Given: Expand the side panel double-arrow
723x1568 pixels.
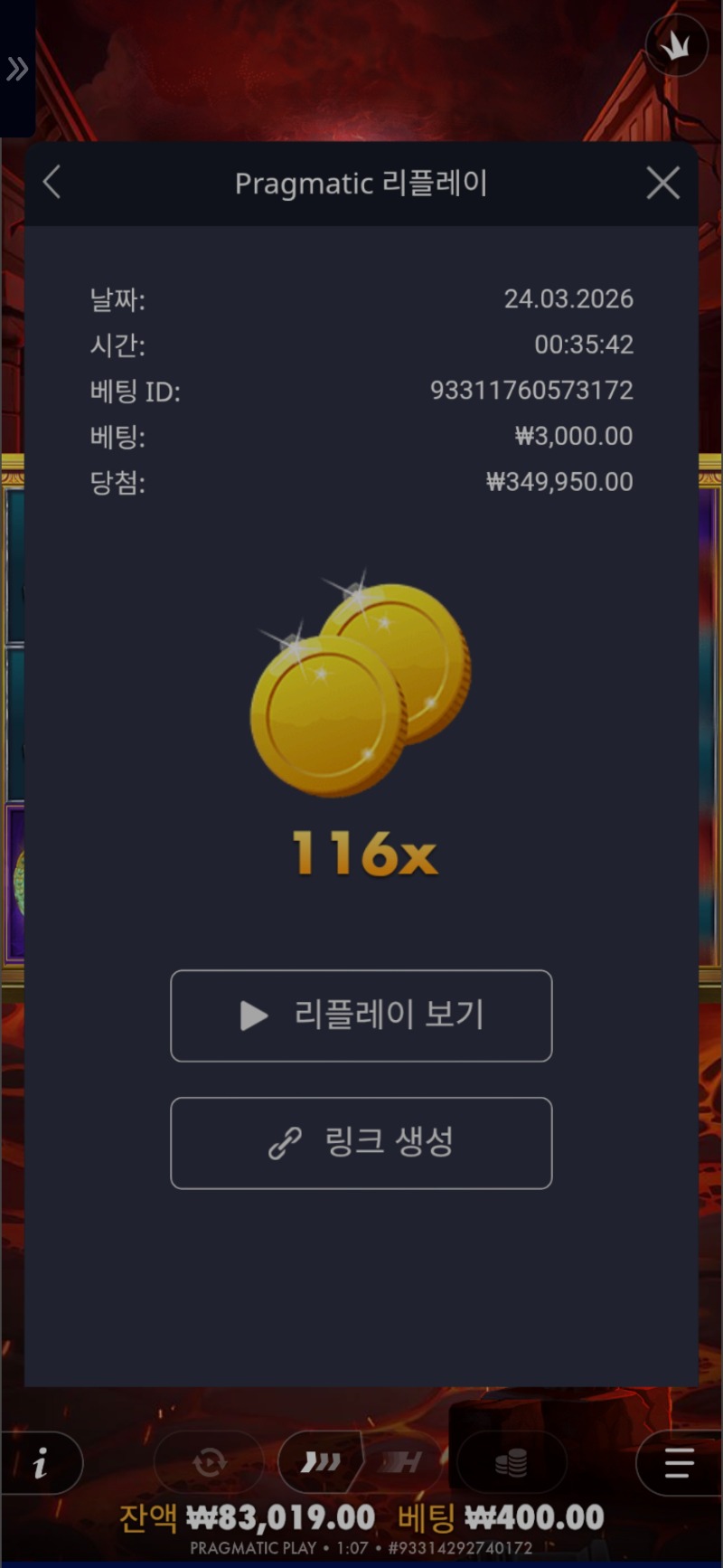Looking at the screenshot, I should (x=17, y=69).
